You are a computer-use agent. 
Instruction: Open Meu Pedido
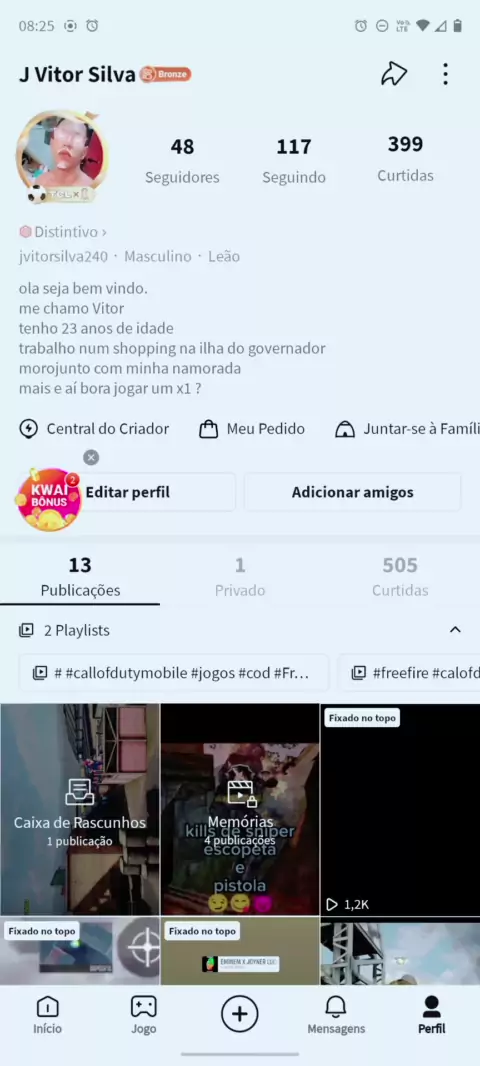252,429
